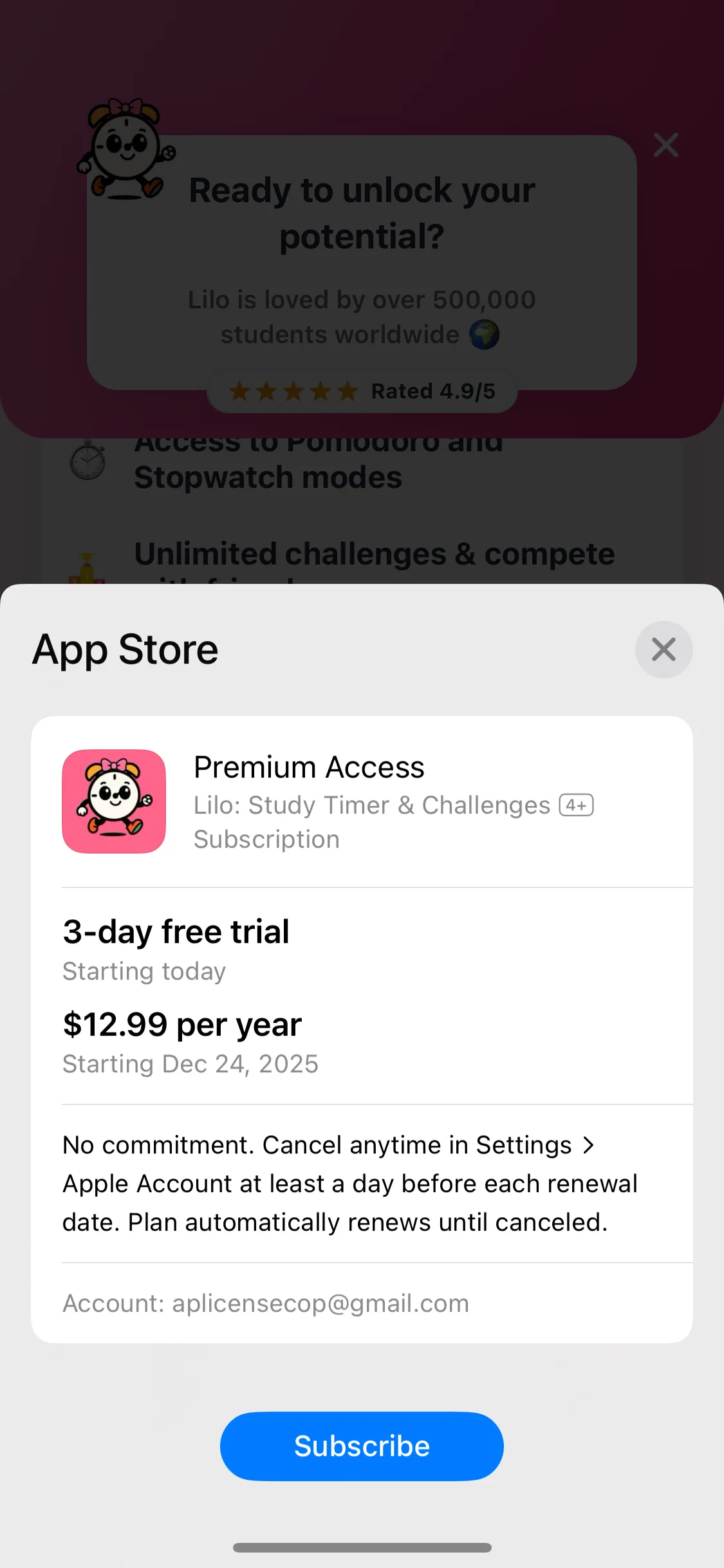Screen dimensions: 724x1568
Task: Dismiss the Lilo premium paywall
Action: (665, 145)
